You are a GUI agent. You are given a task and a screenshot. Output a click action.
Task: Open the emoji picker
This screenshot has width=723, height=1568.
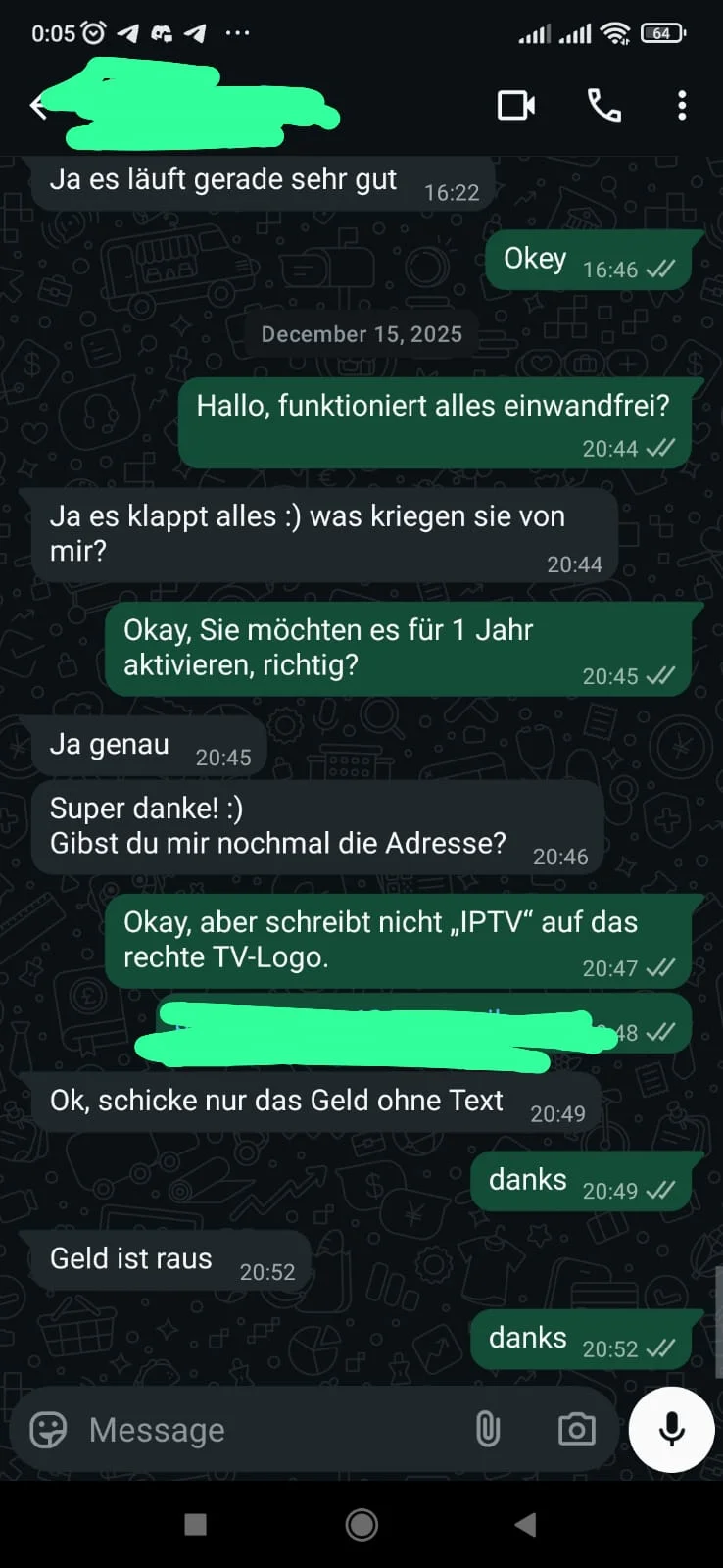pyautogui.click(x=48, y=1430)
